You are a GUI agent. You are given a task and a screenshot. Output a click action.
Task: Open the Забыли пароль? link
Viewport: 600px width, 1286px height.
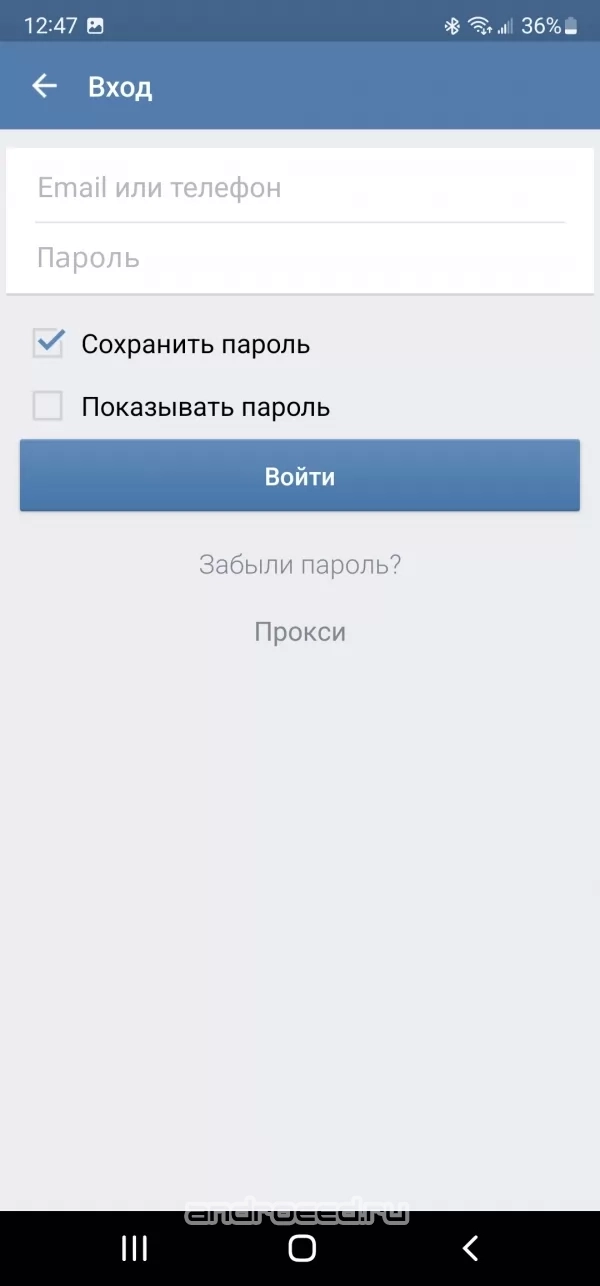(300, 565)
